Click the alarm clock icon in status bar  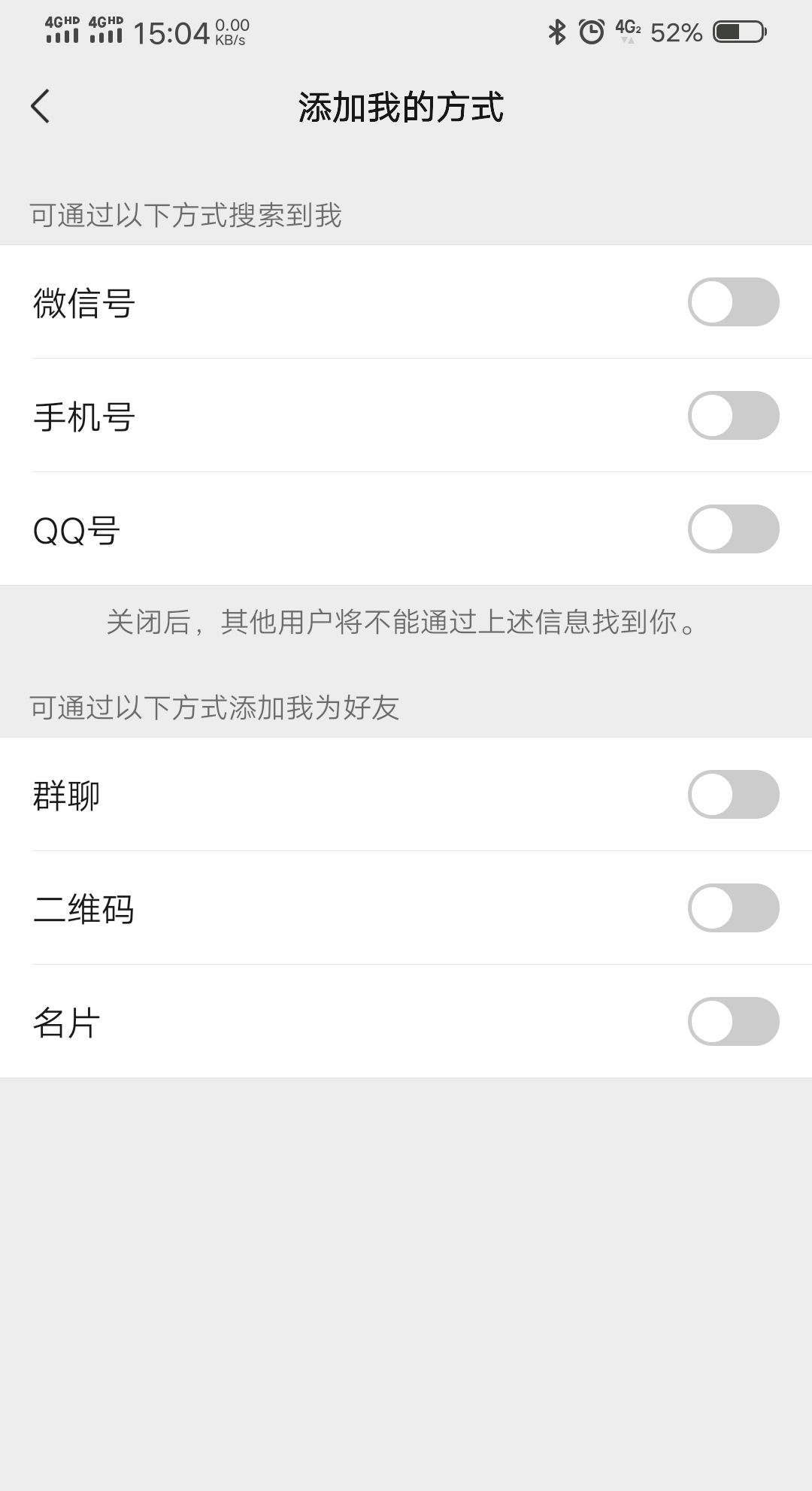(x=591, y=32)
